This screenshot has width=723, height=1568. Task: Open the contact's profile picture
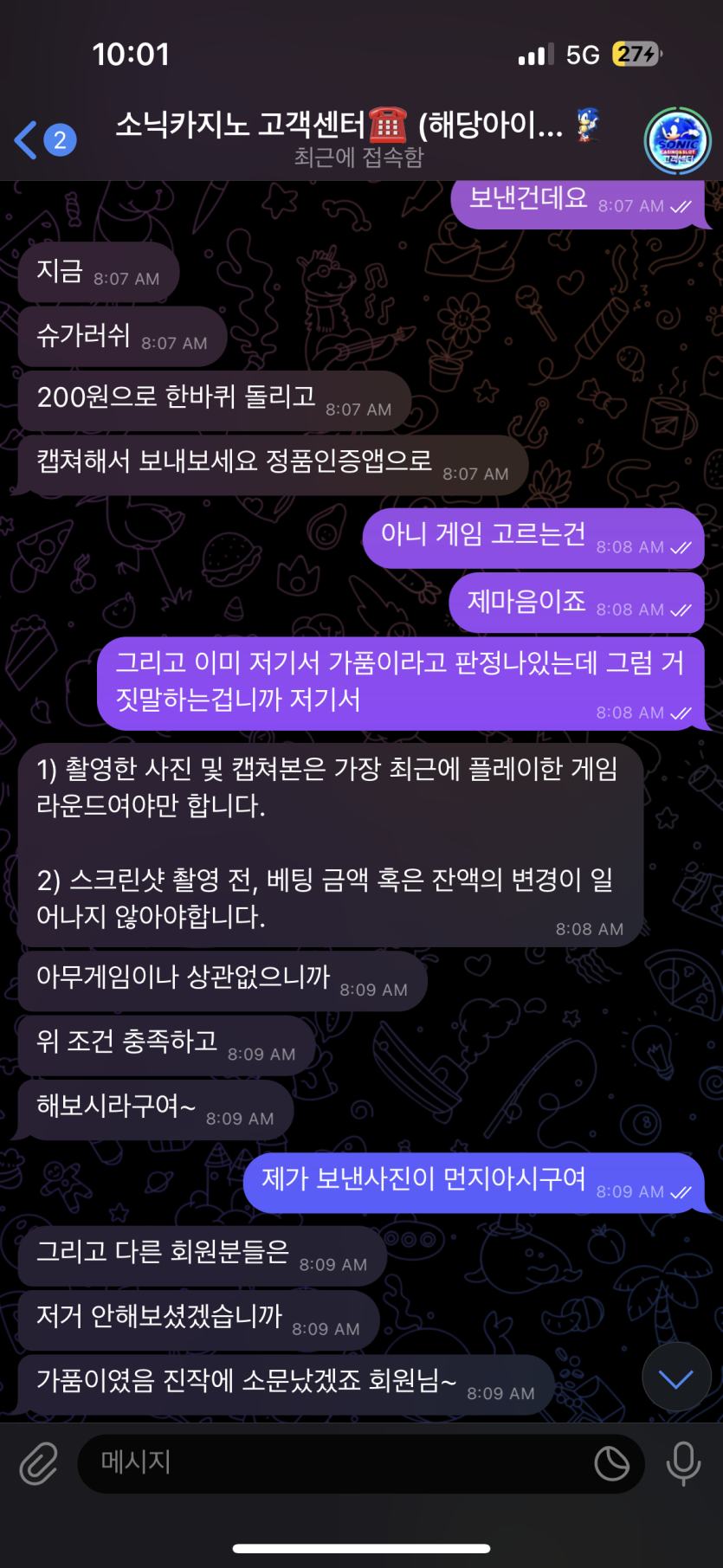point(676,141)
